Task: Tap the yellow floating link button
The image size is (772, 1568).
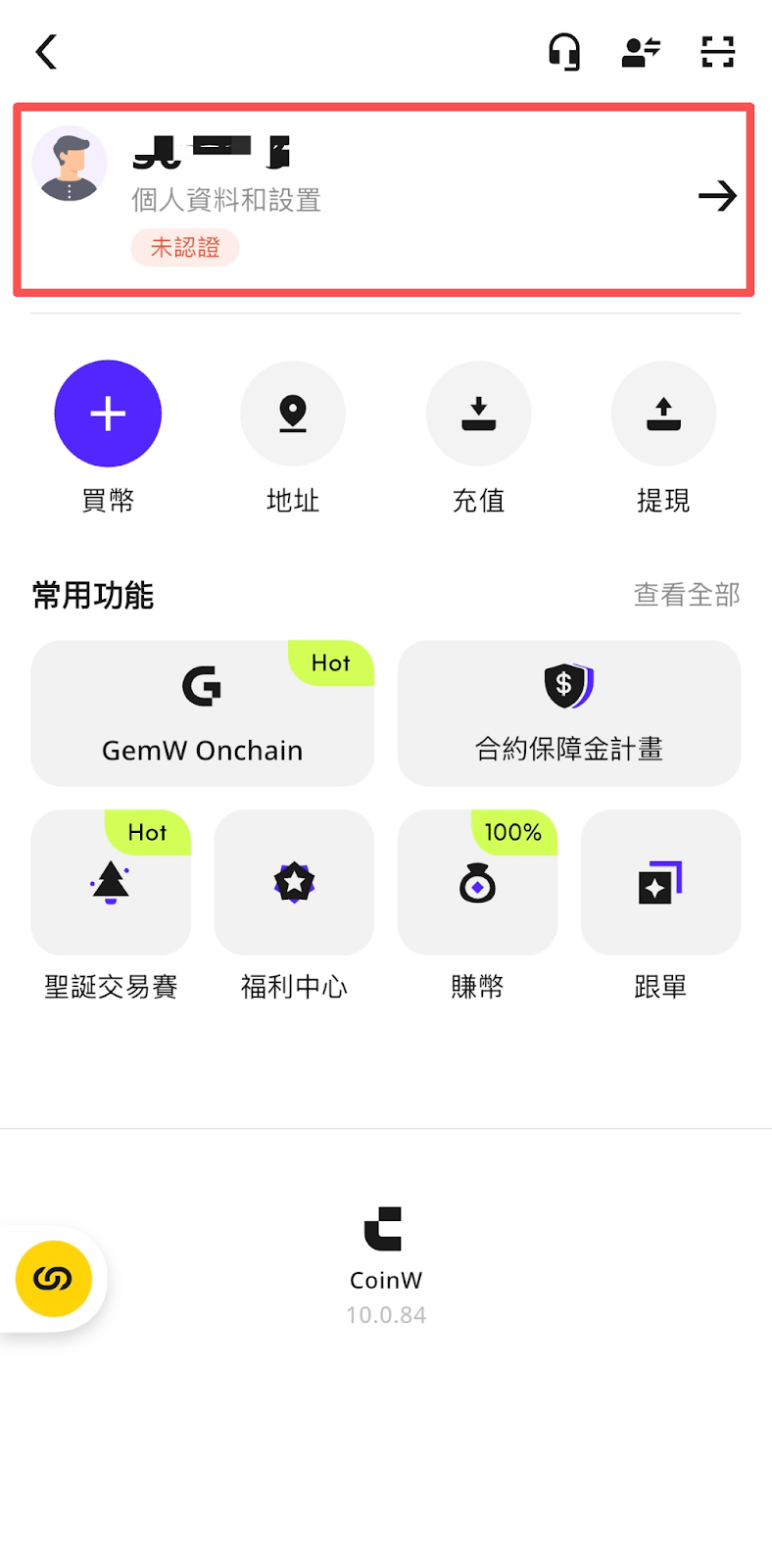Action: pos(53,1279)
